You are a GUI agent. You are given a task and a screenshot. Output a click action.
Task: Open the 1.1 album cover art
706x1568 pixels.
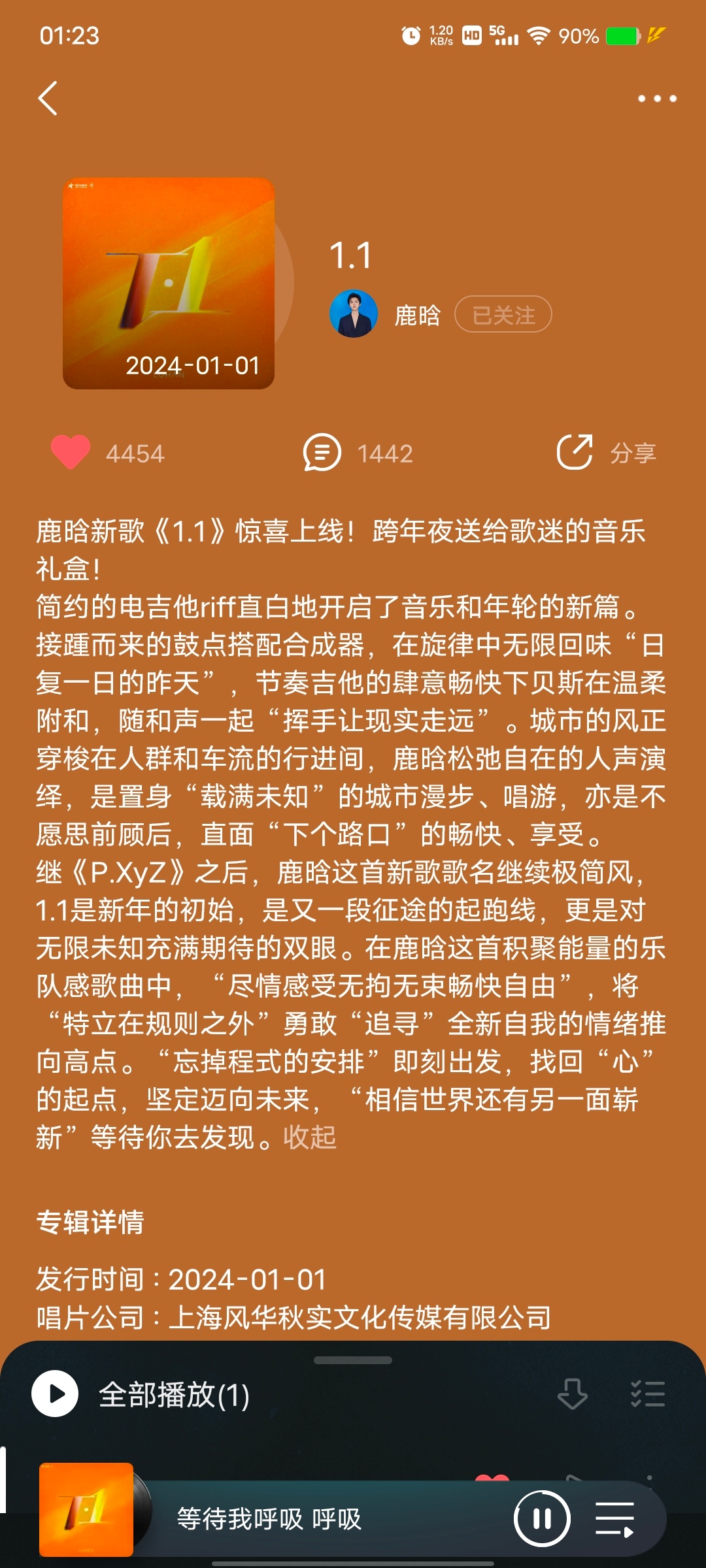pos(169,284)
